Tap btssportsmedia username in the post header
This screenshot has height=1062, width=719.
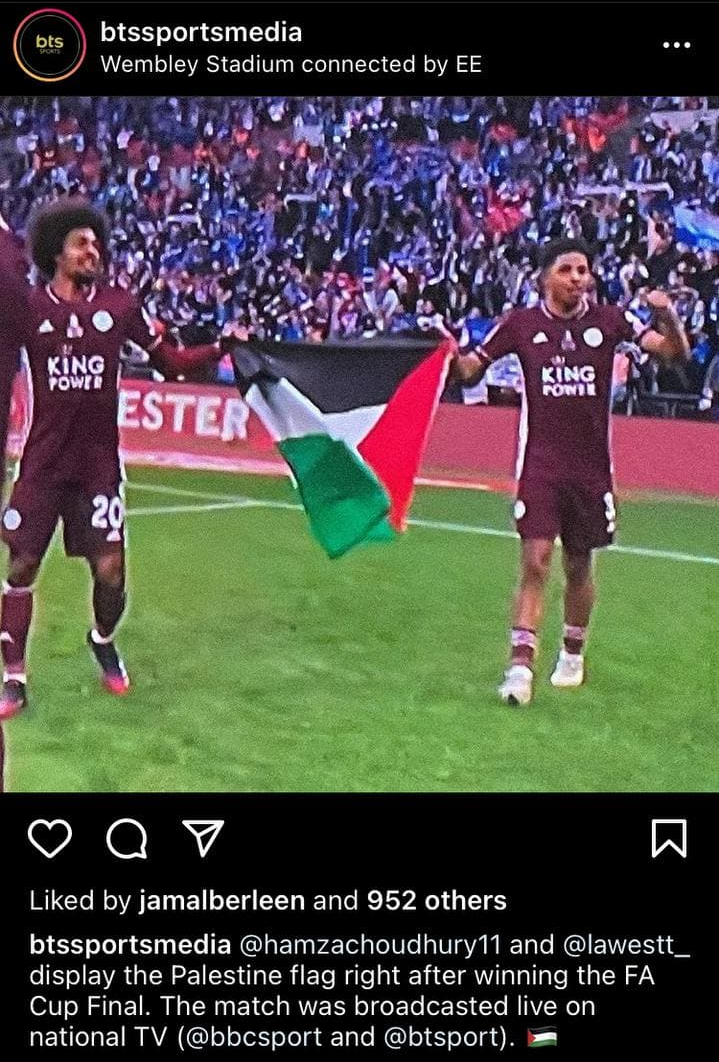pyautogui.click(x=201, y=32)
